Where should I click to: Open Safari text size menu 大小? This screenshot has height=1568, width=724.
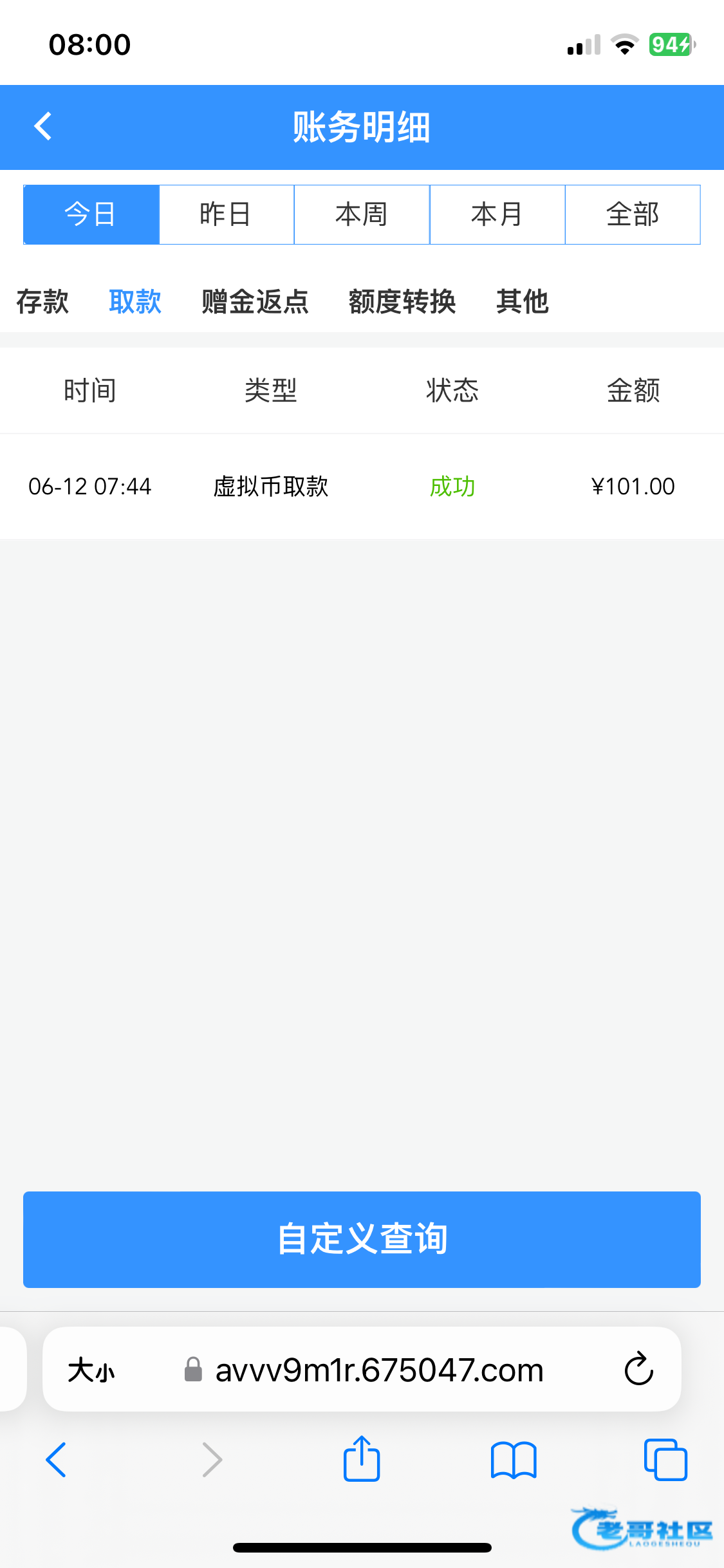pos(91,1370)
